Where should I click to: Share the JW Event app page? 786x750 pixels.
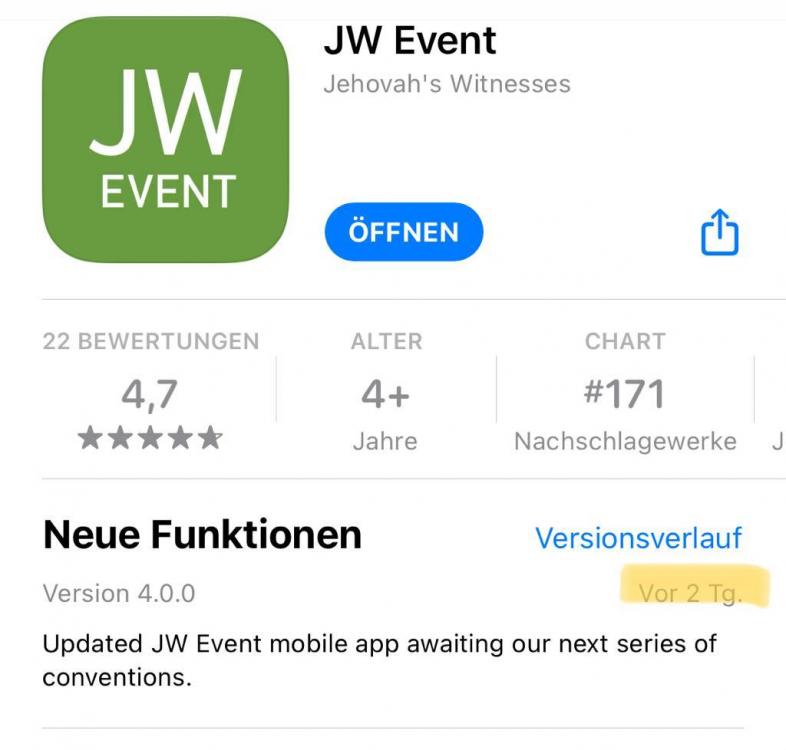(720, 234)
